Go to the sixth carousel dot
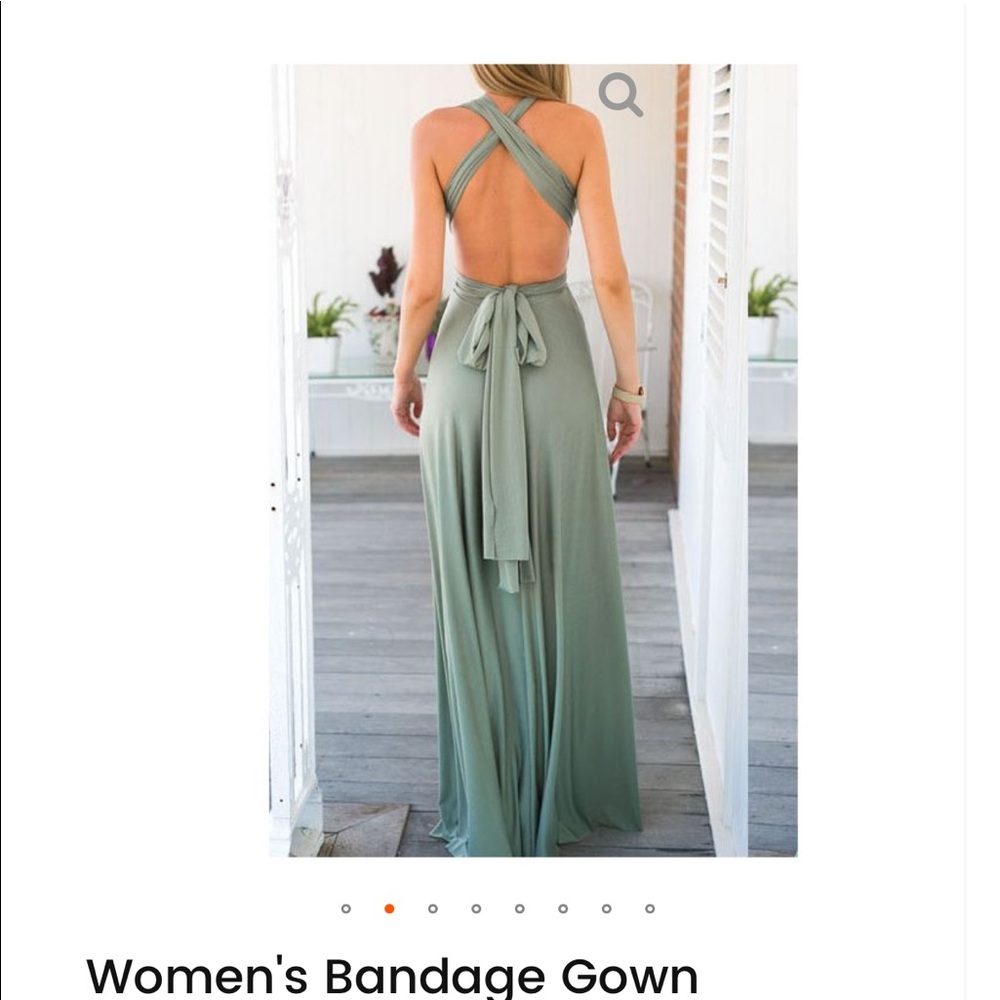Screen dimensions: 1000x1000 tap(563, 909)
